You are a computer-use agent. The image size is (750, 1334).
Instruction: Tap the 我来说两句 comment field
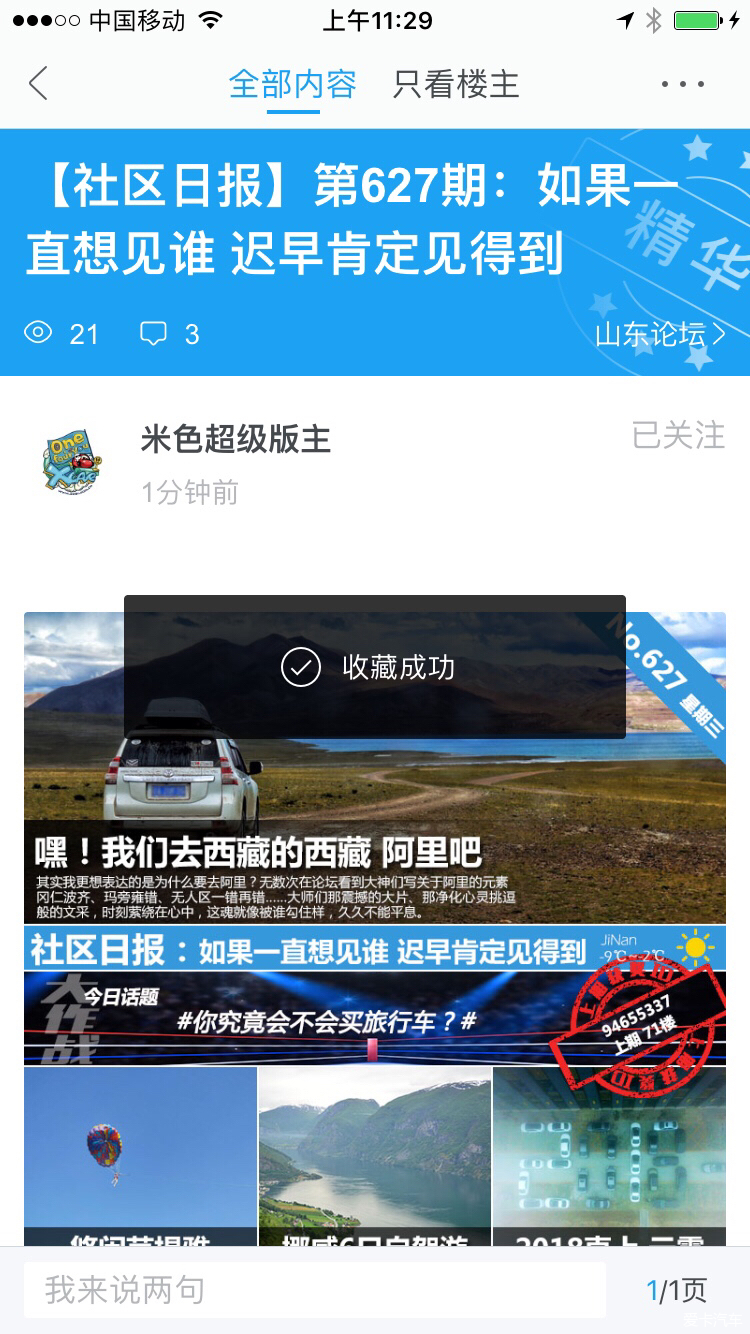coord(314,1290)
